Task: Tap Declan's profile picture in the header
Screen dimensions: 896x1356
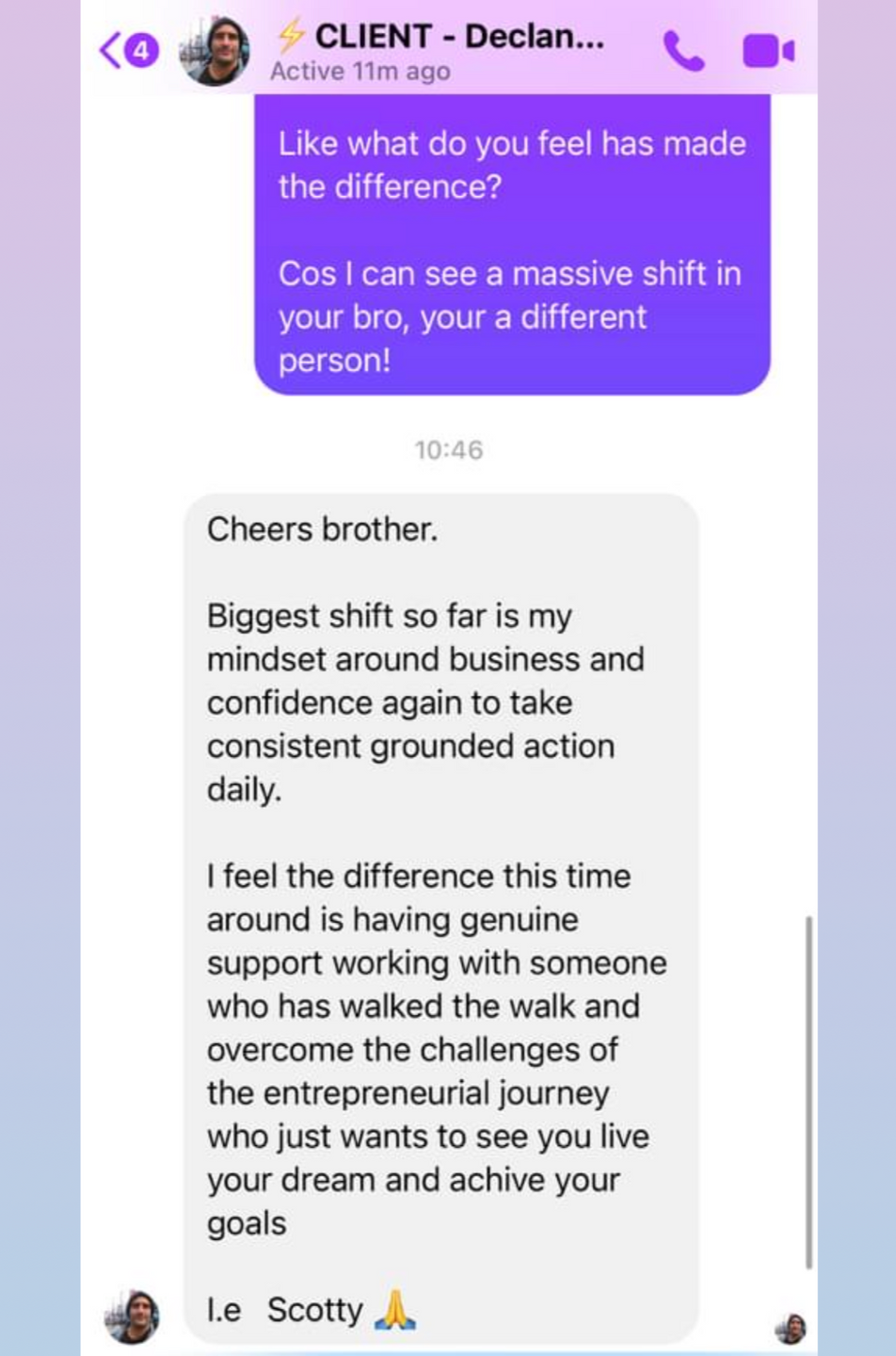Action: tap(215, 52)
